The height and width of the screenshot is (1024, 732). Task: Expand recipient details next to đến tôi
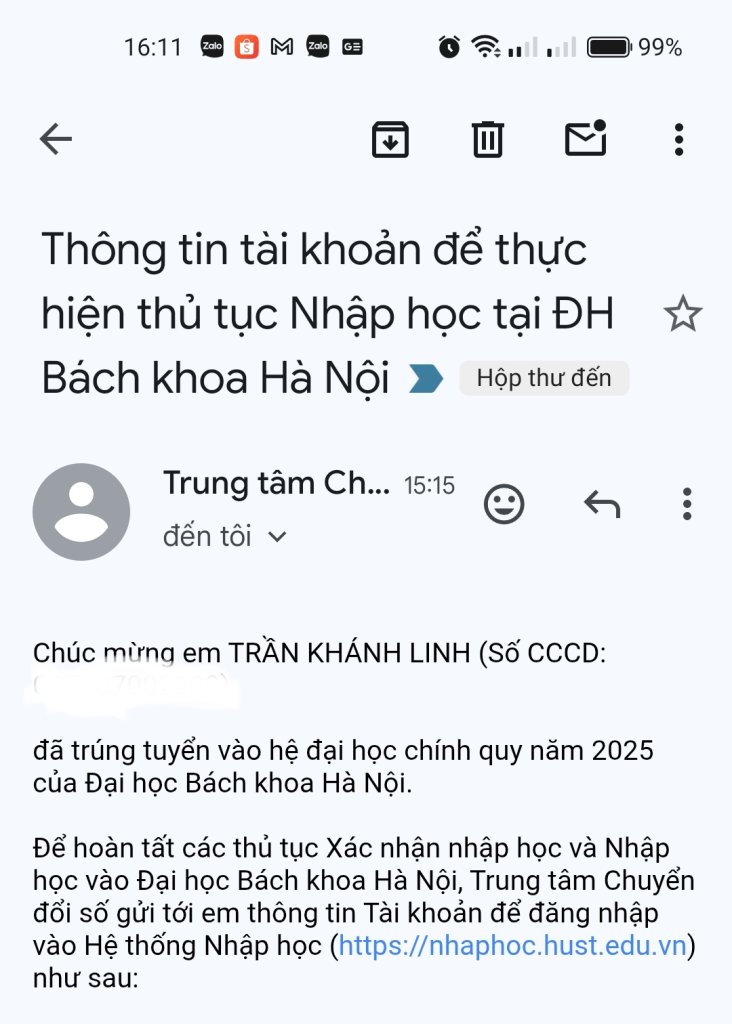[x=278, y=537]
